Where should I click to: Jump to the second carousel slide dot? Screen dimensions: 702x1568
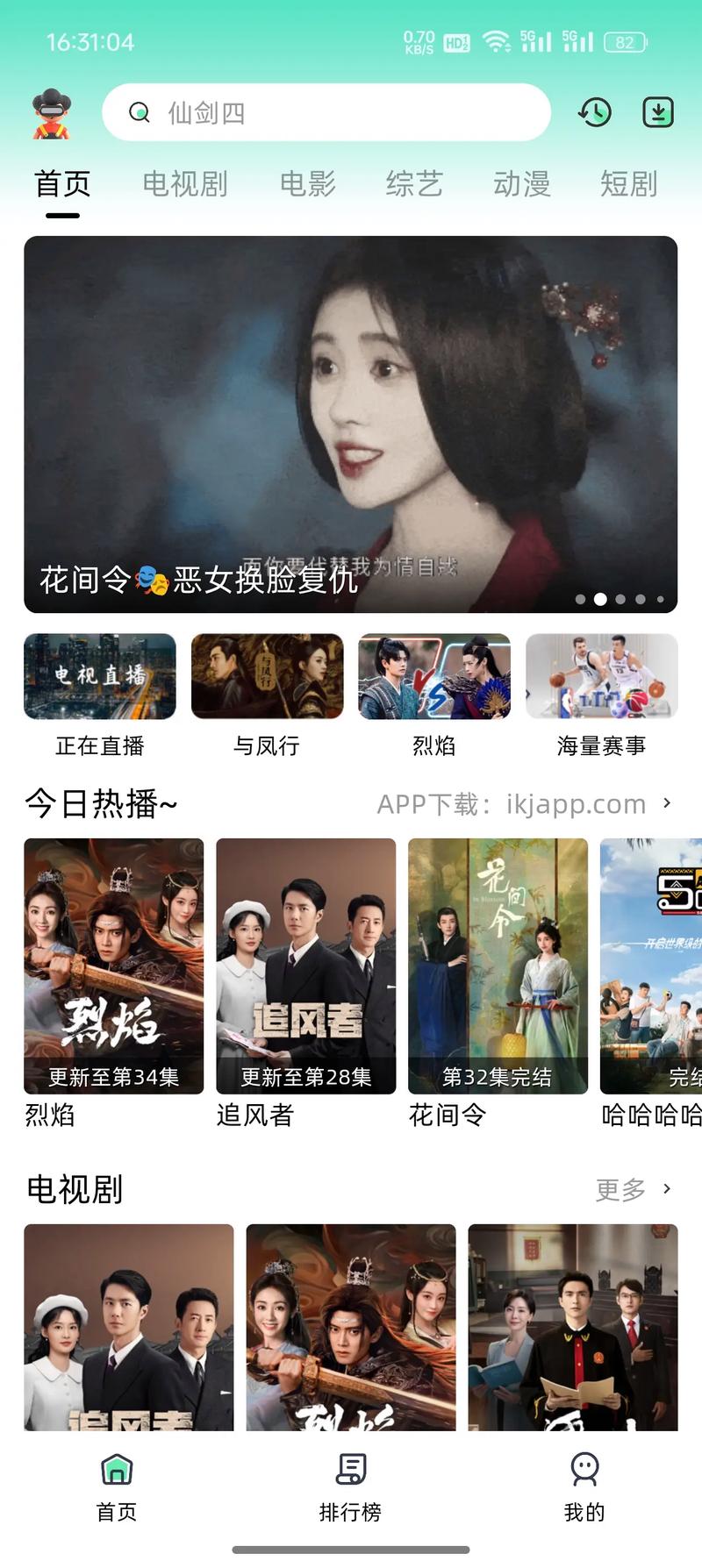click(600, 600)
